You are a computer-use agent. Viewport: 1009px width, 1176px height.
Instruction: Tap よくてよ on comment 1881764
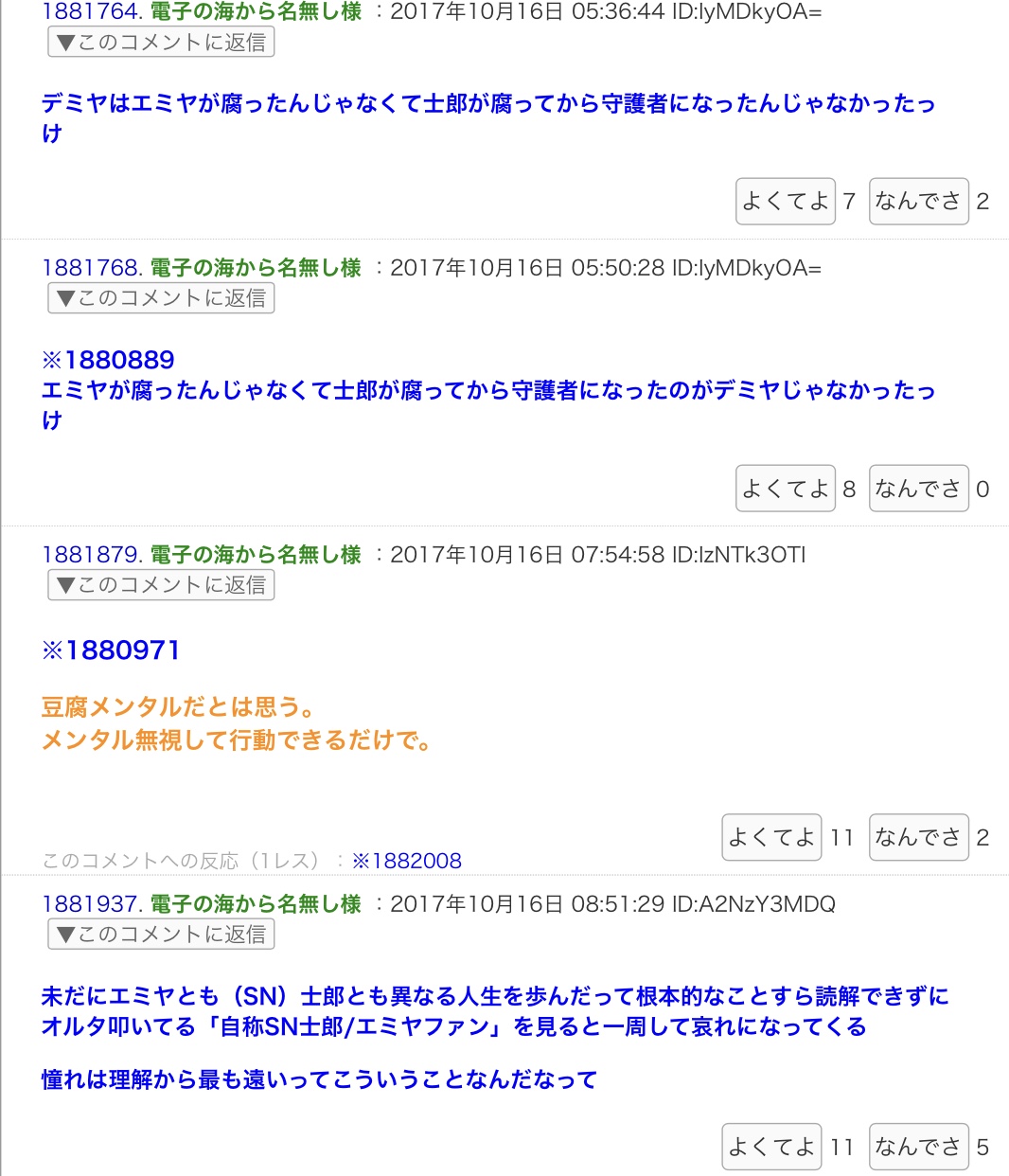tap(785, 202)
